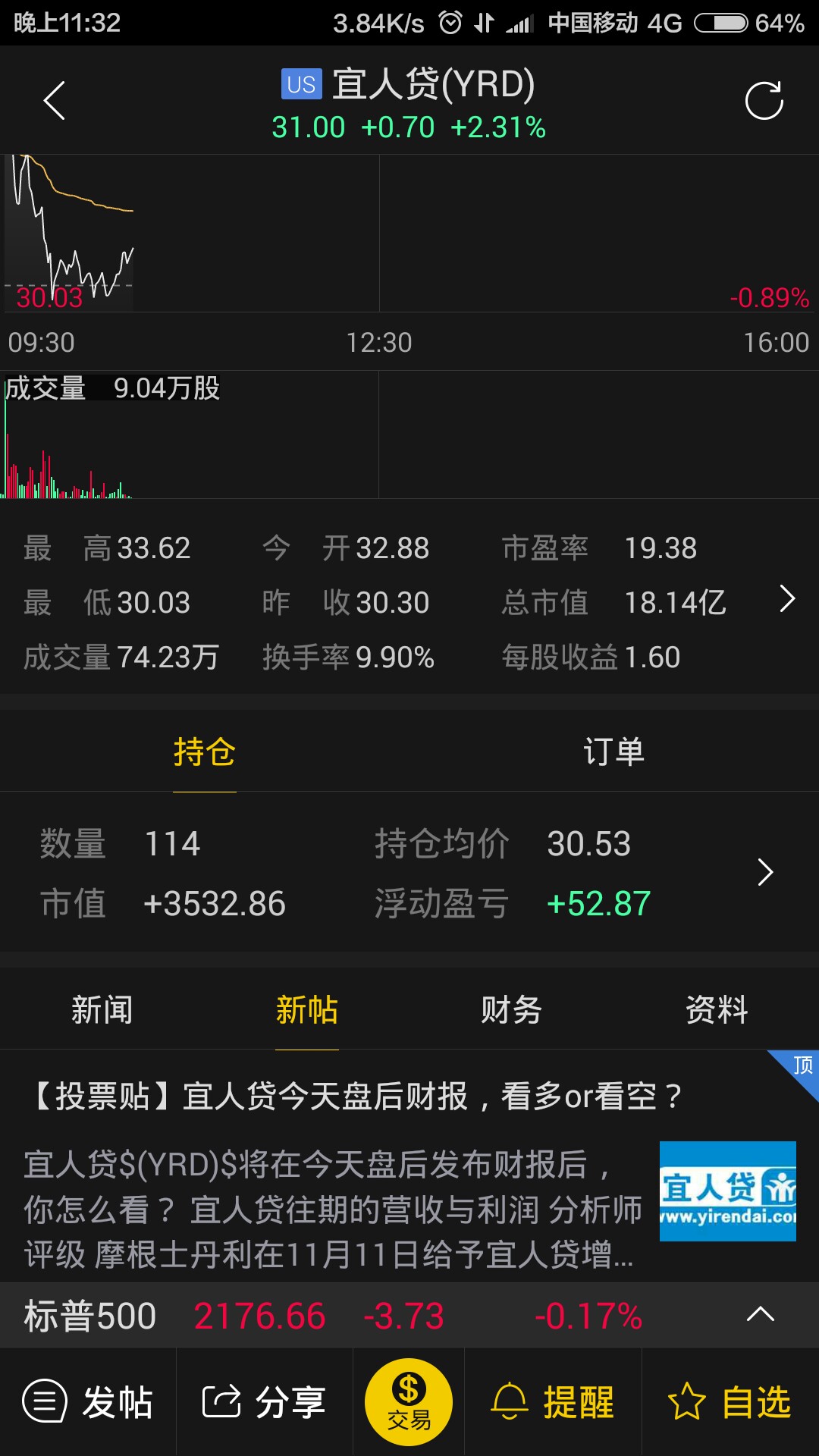Open position details for 114 shares
819x1456 pixels.
point(409,873)
